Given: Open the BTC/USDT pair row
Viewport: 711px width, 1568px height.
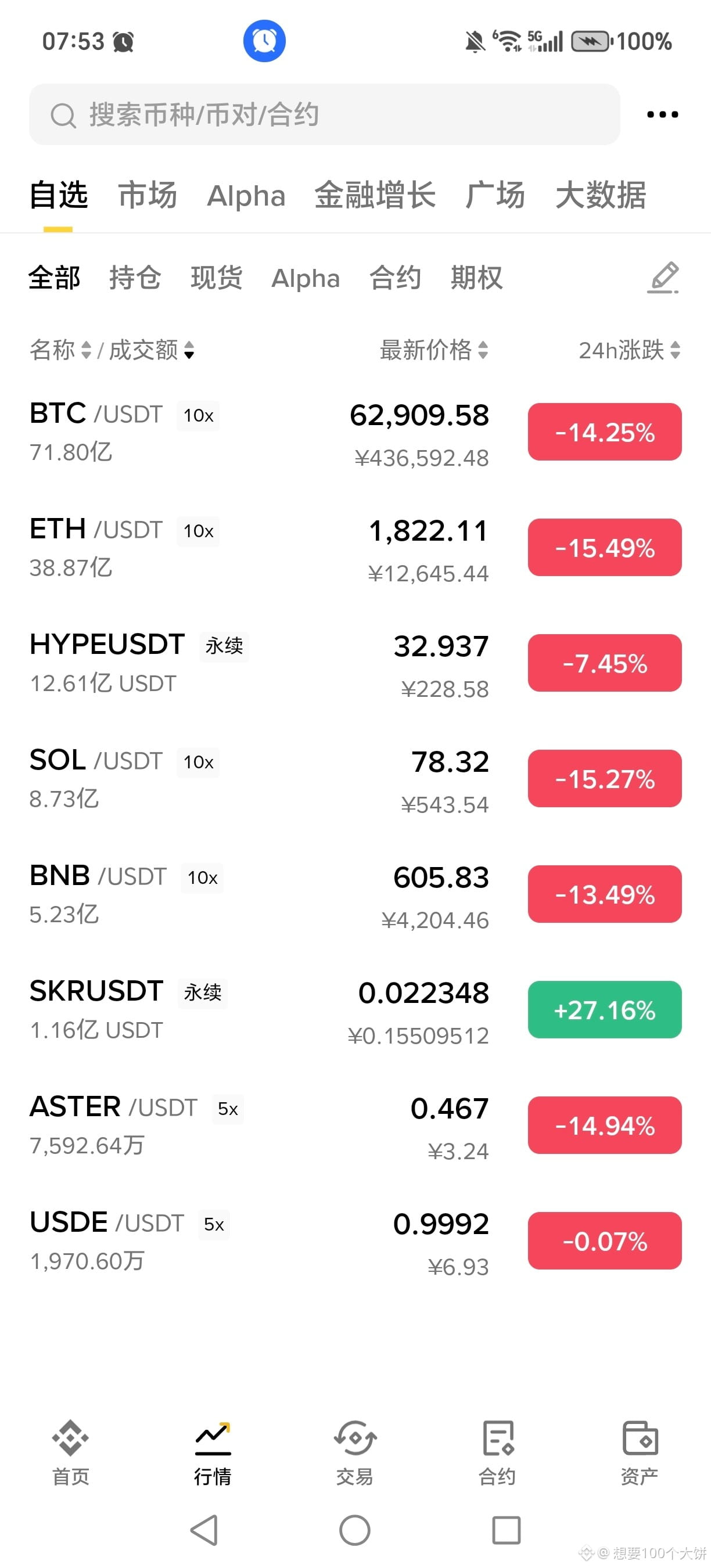Looking at the screenshot, I should (355, 432).
